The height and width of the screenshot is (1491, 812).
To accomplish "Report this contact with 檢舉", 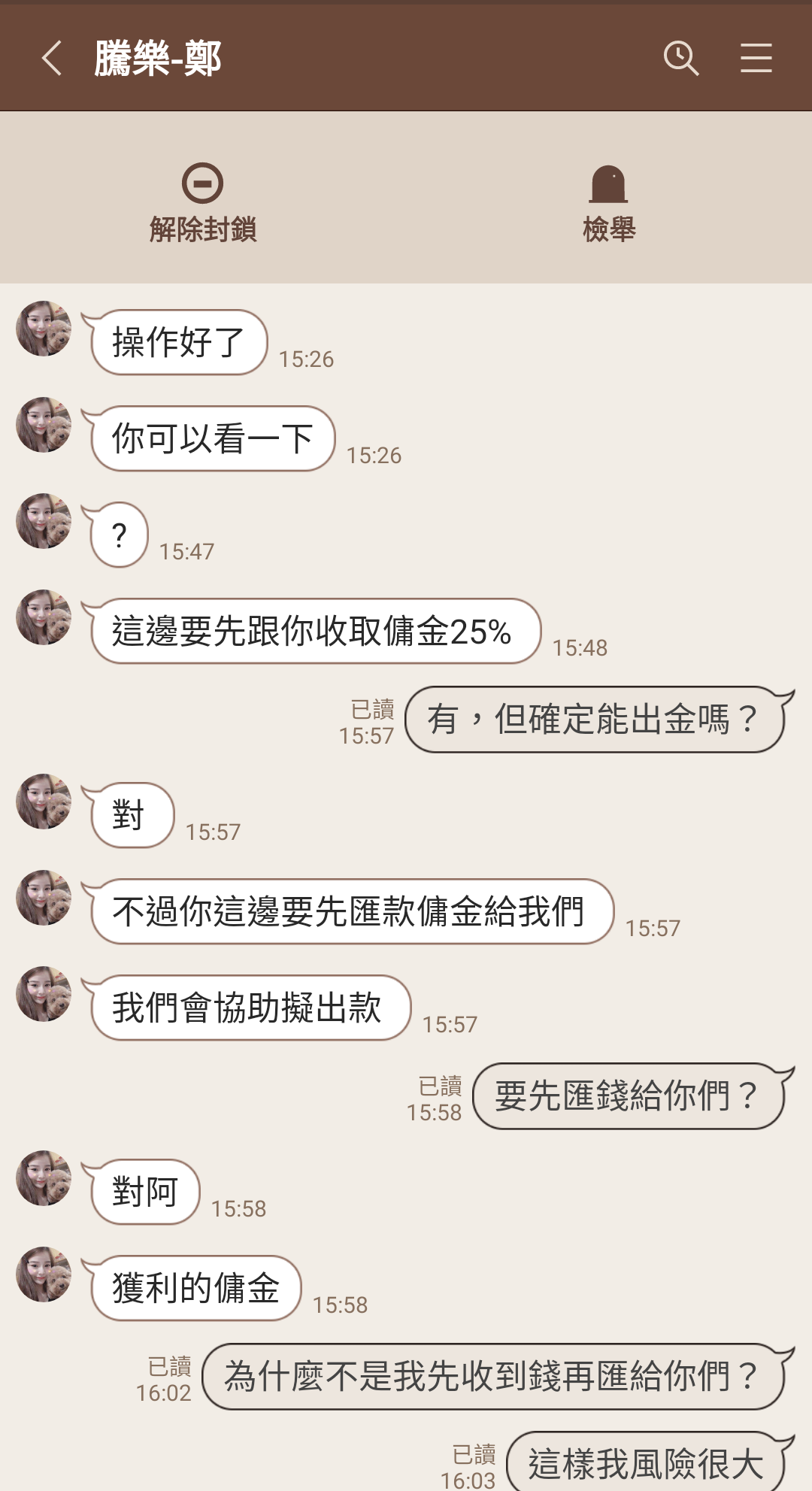I will tap(609, 203).
